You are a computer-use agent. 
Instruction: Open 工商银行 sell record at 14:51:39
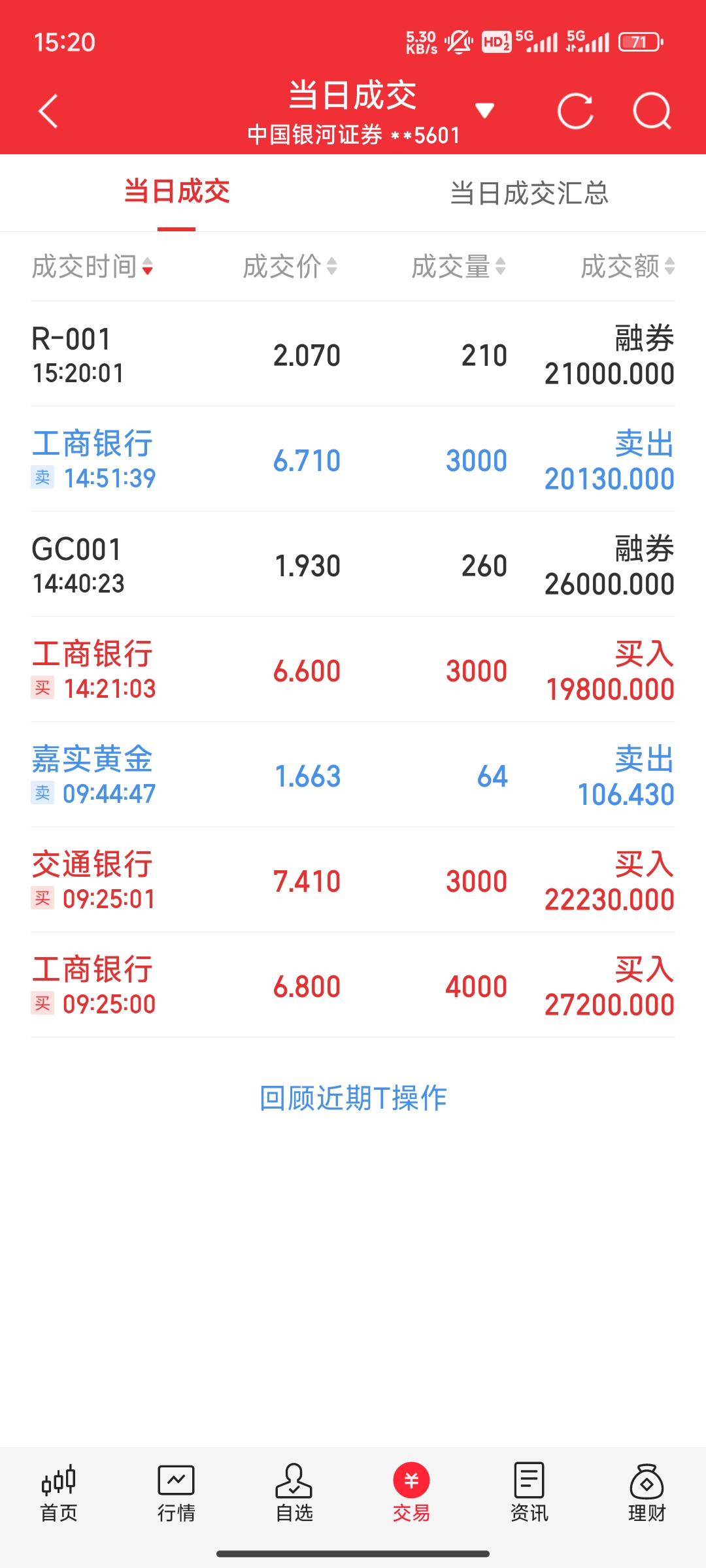point(353,459)
